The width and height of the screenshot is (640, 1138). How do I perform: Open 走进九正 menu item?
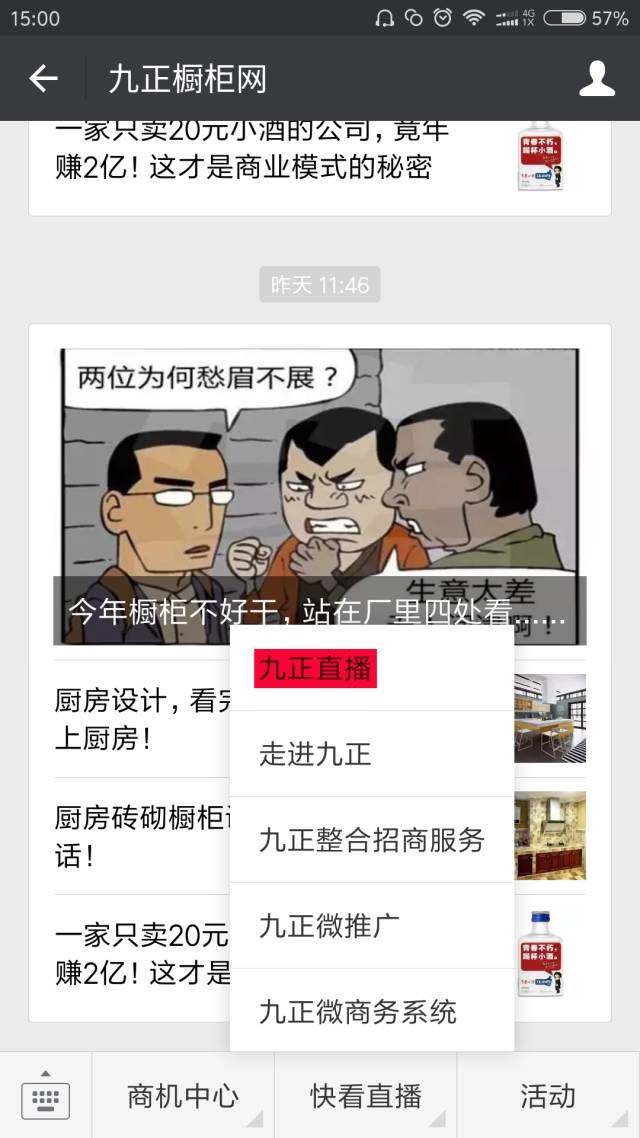[x=316, y=754]
